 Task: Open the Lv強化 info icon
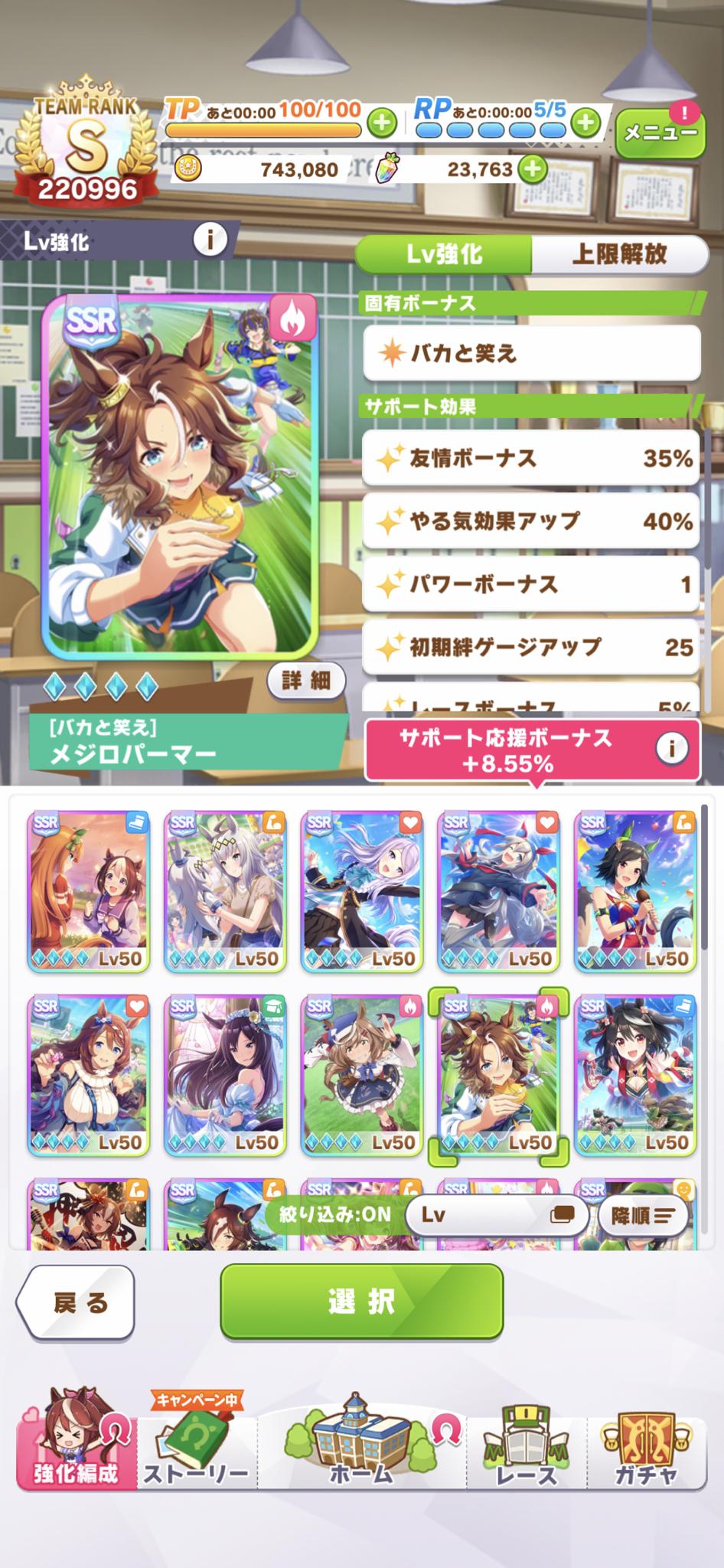(210, 240)
